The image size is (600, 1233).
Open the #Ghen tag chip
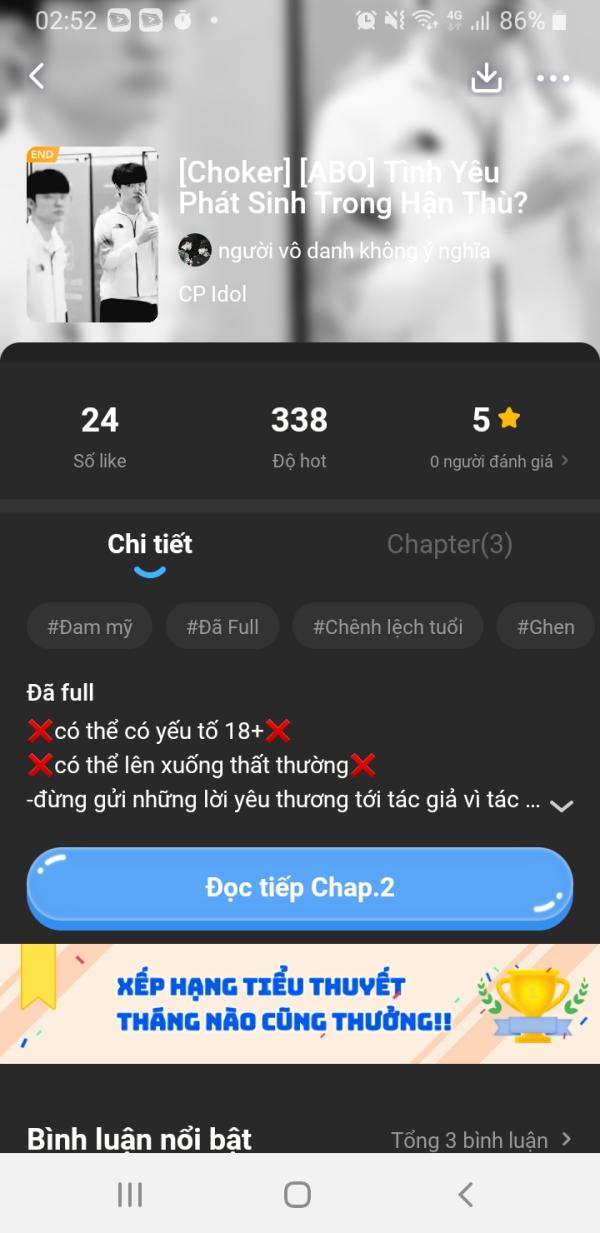click(x=545, y=627)
